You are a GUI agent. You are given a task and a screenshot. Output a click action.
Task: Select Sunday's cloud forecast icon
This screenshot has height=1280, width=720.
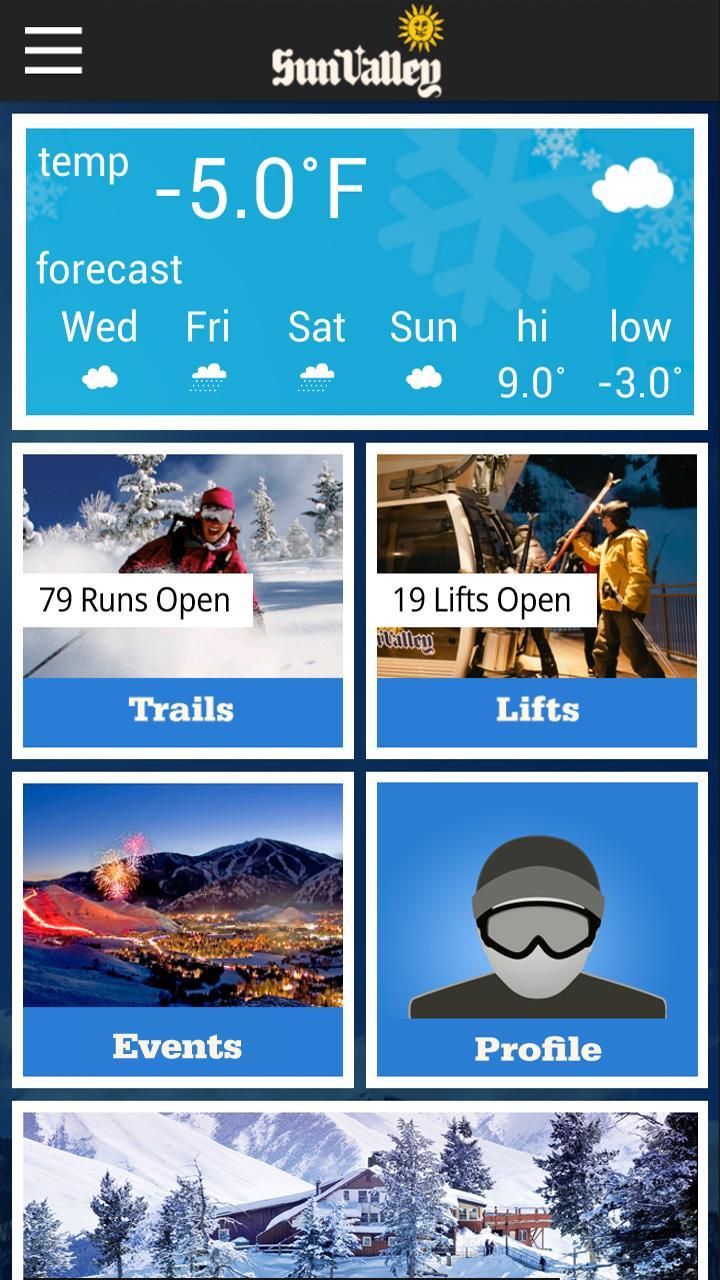pos(424,378)
